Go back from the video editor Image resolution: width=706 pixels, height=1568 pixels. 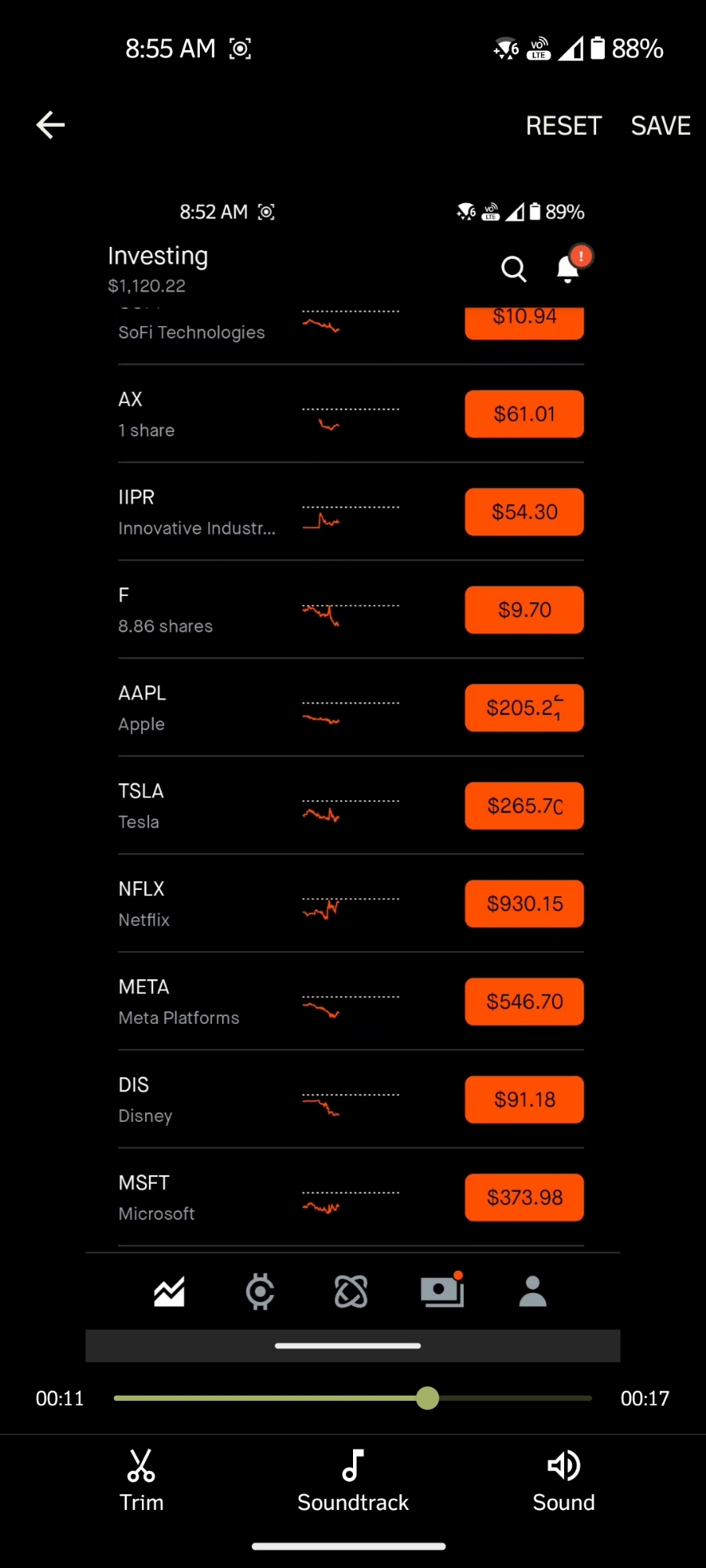51,125
